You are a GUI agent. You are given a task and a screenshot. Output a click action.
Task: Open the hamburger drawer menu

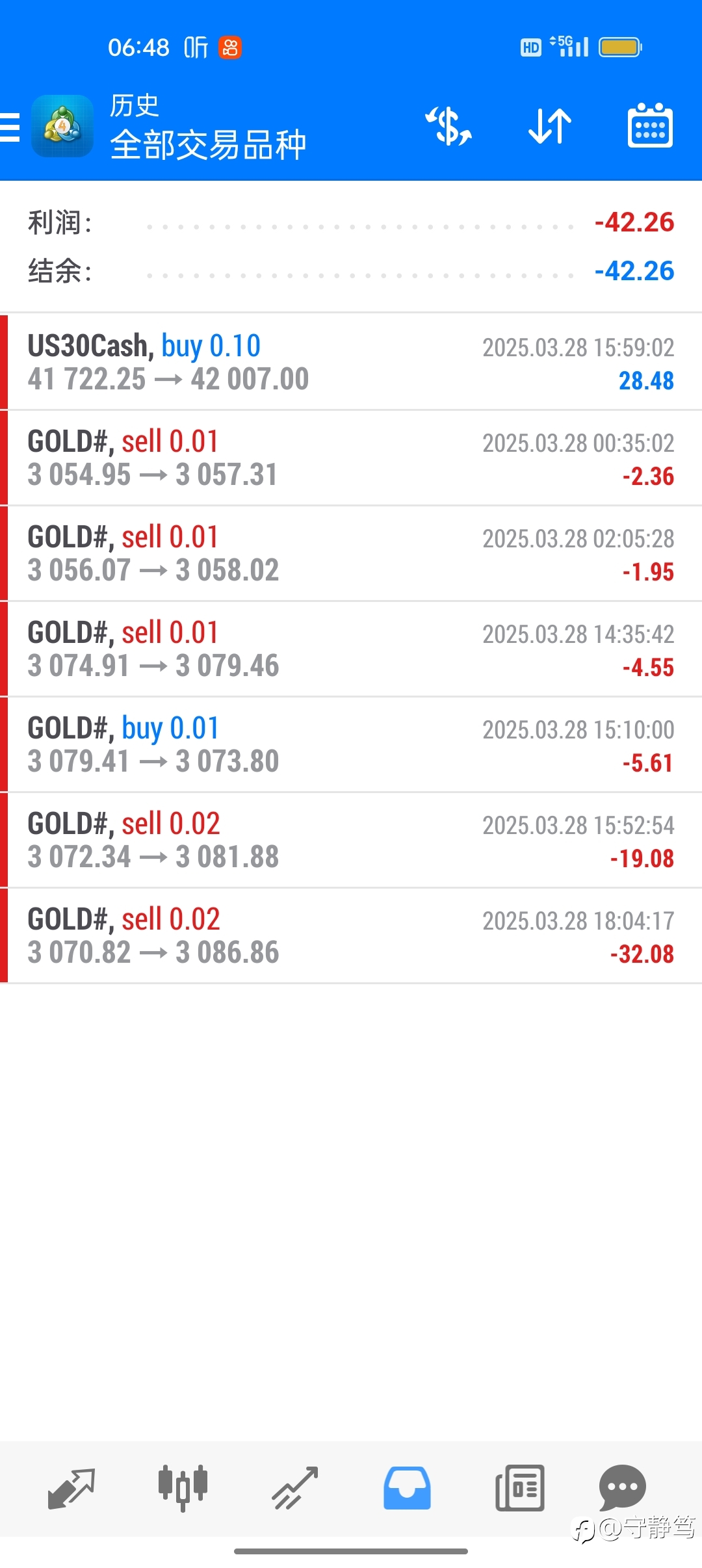pos(10,127)
